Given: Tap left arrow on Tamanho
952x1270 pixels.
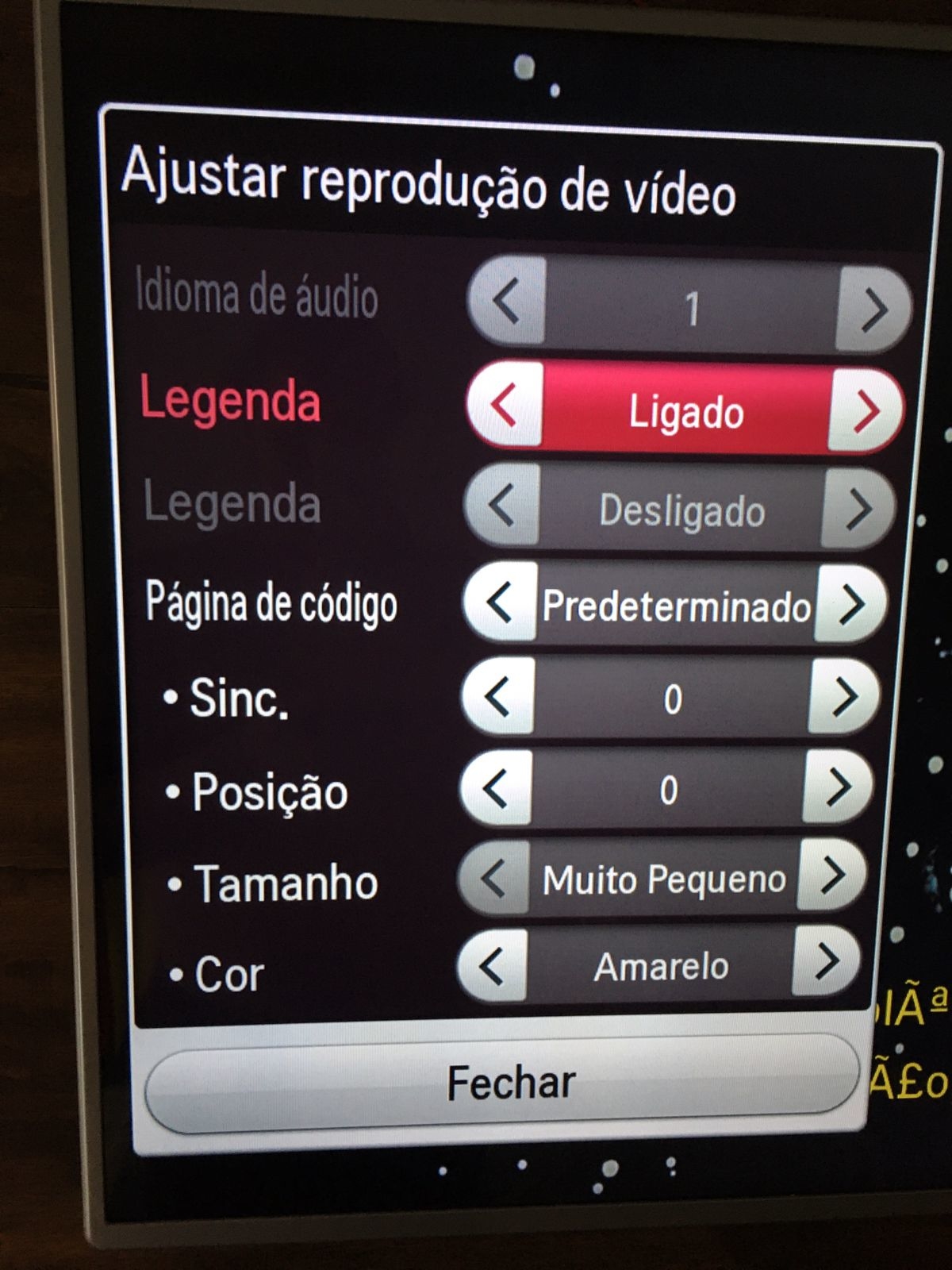Looking at the screenshot, I should pos(493,879).
